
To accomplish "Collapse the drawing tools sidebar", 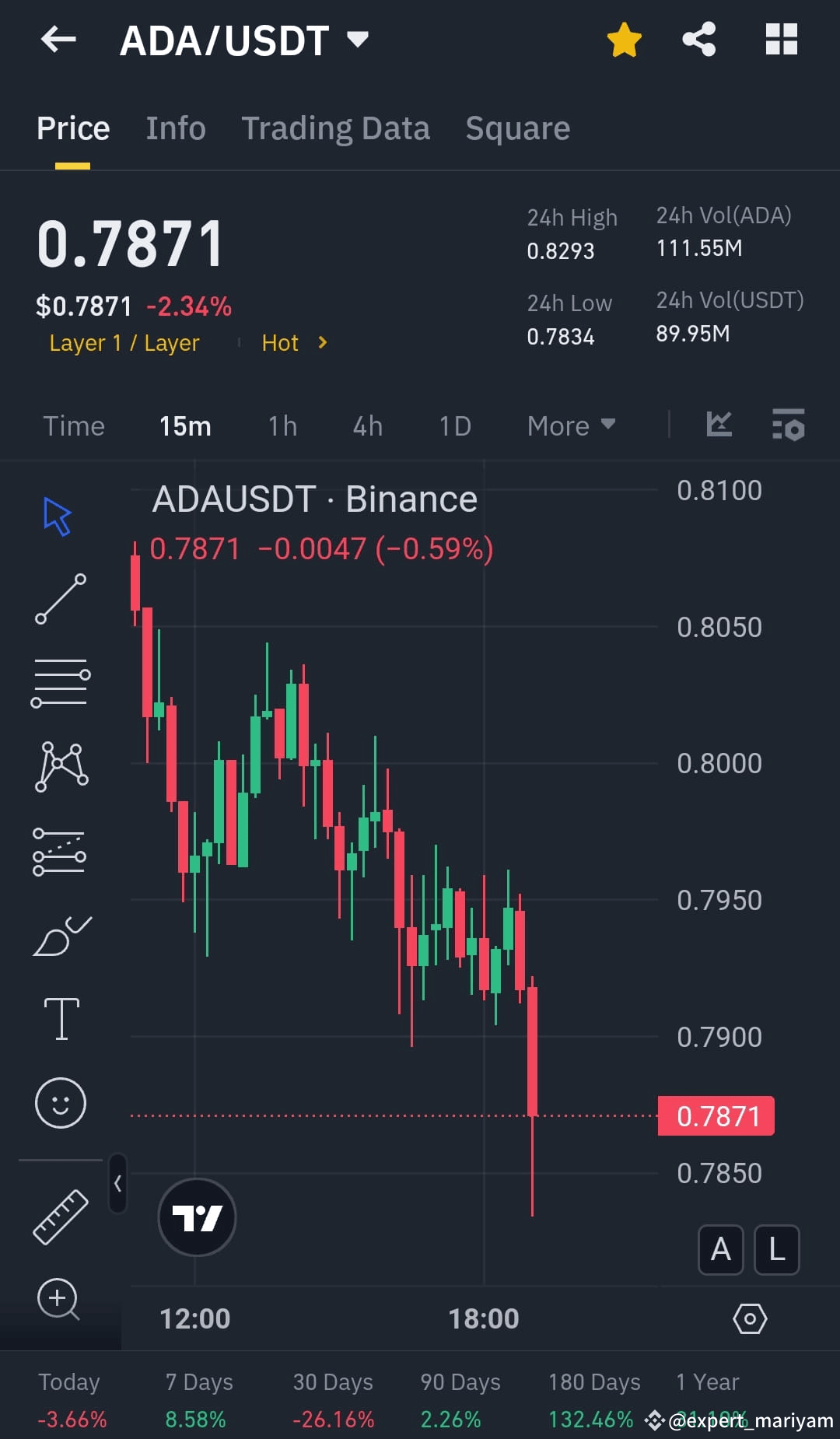I will point(118,1184).
